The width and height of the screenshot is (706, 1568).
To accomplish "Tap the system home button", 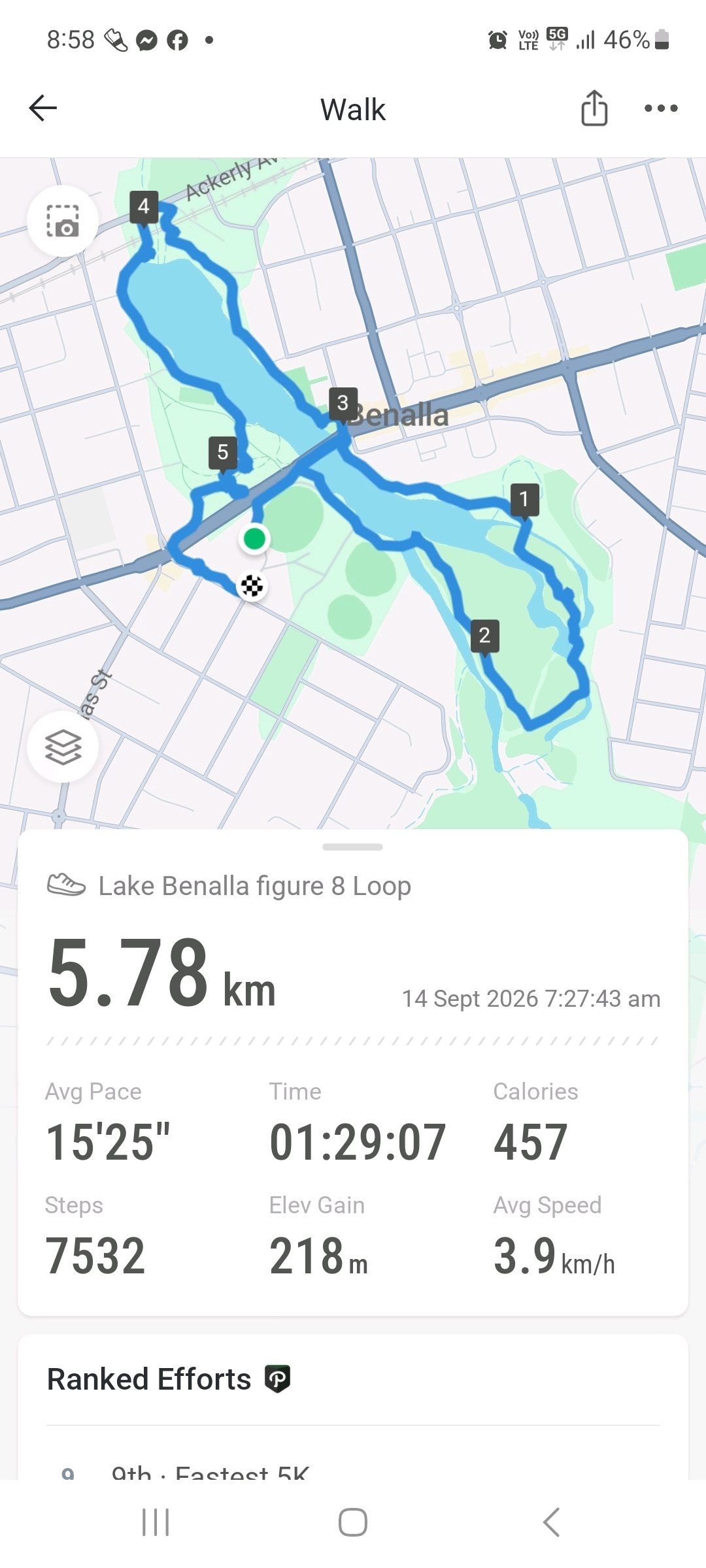I will pyautogui.click(x=353, y=1522).
